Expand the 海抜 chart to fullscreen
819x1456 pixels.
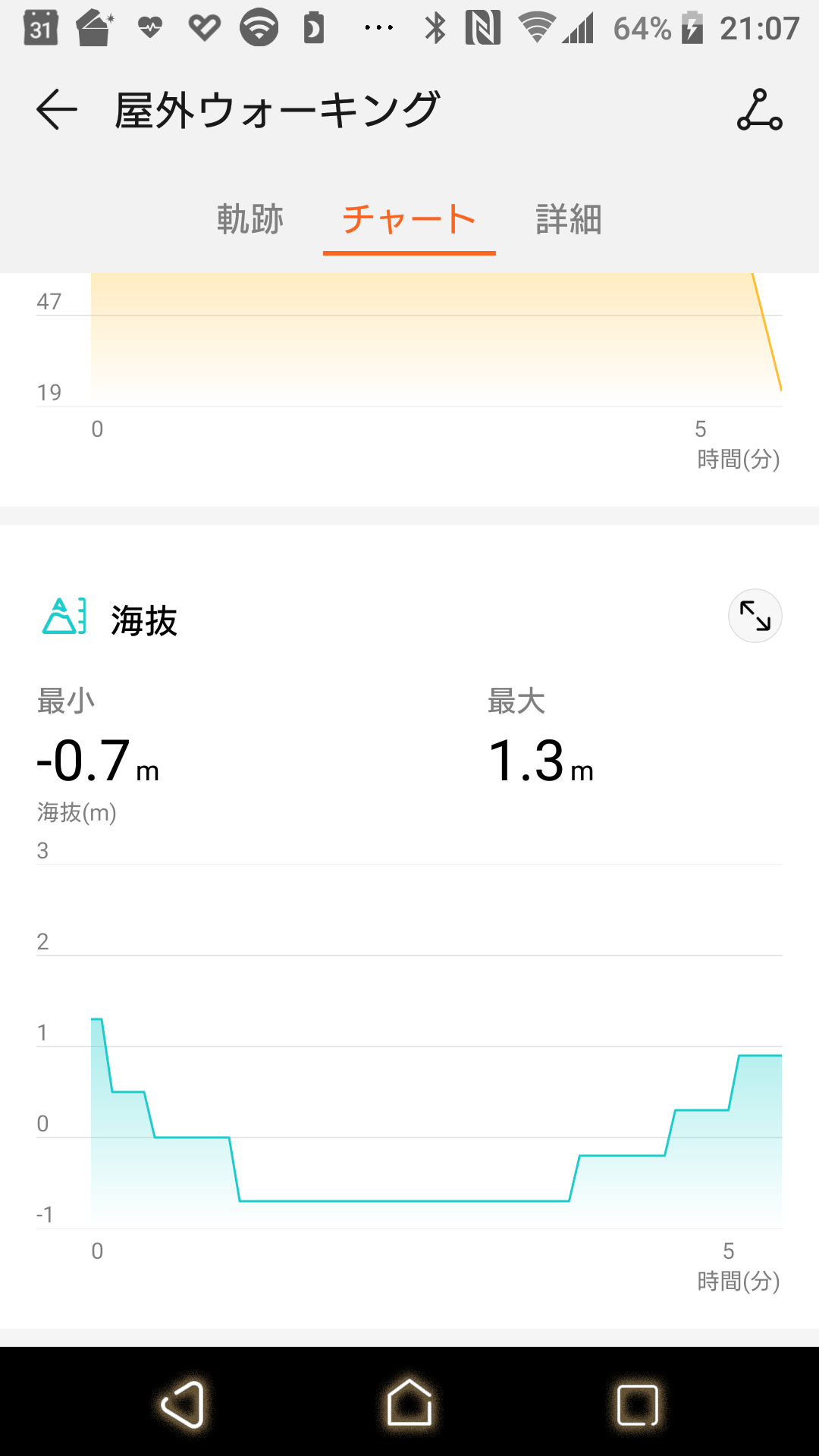(x=755, y=616)
